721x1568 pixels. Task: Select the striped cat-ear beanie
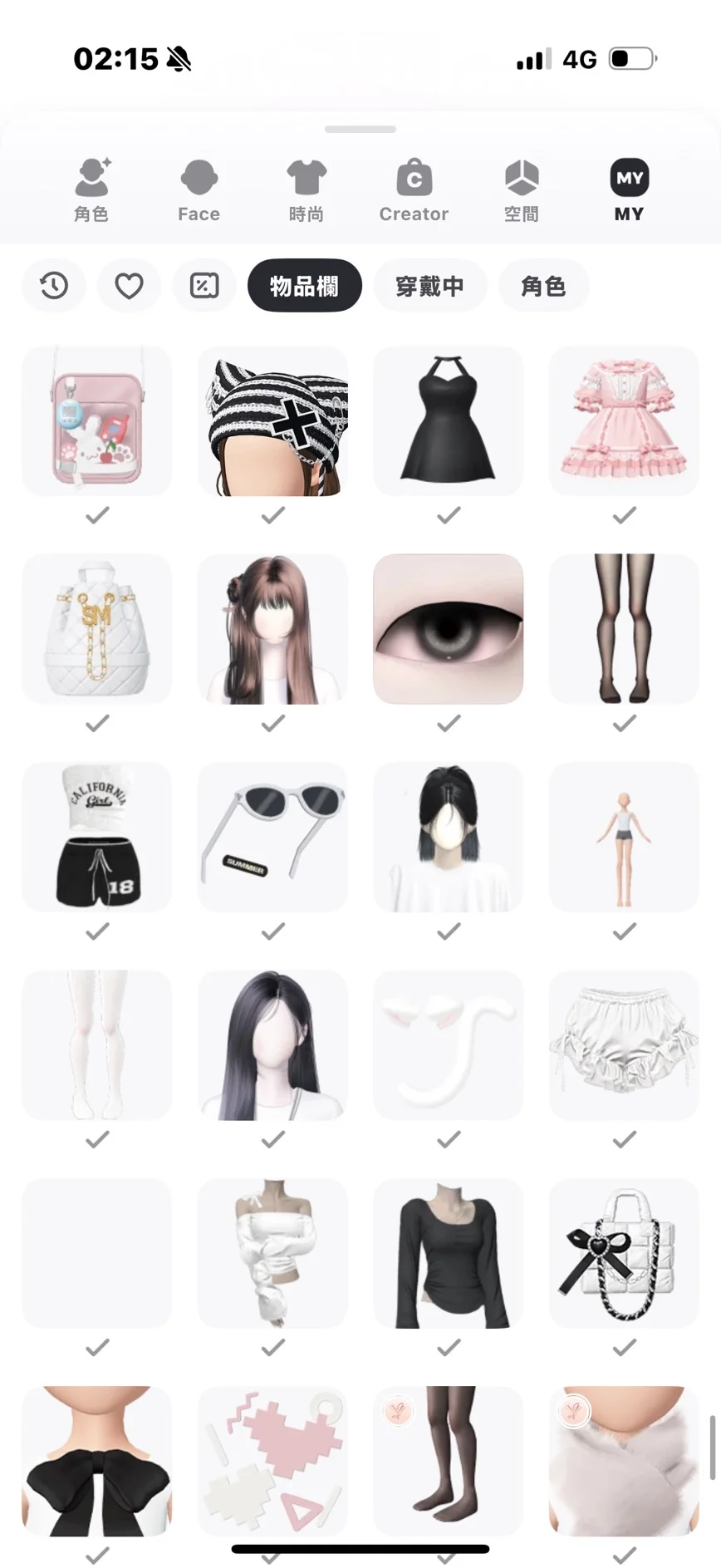pos(272,421)
